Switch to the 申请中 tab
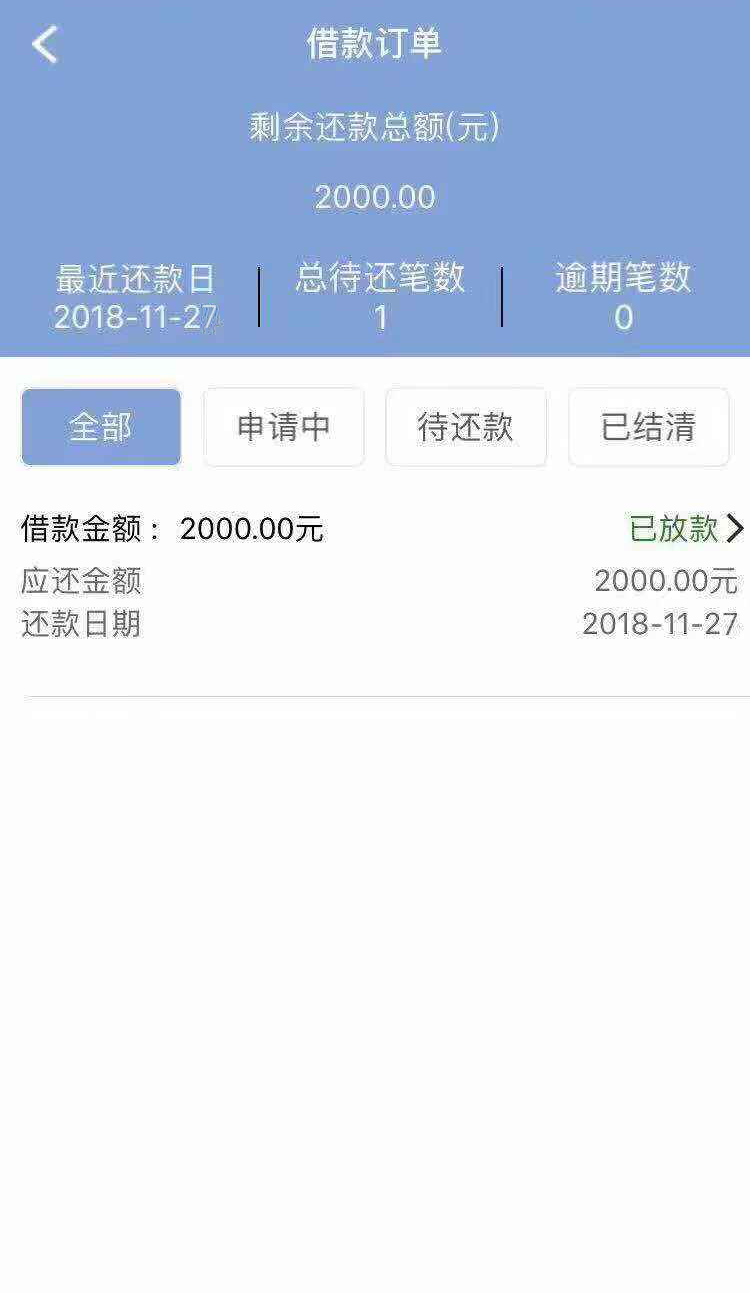This screenshot has height=1293, width=750. click(284, 427)
